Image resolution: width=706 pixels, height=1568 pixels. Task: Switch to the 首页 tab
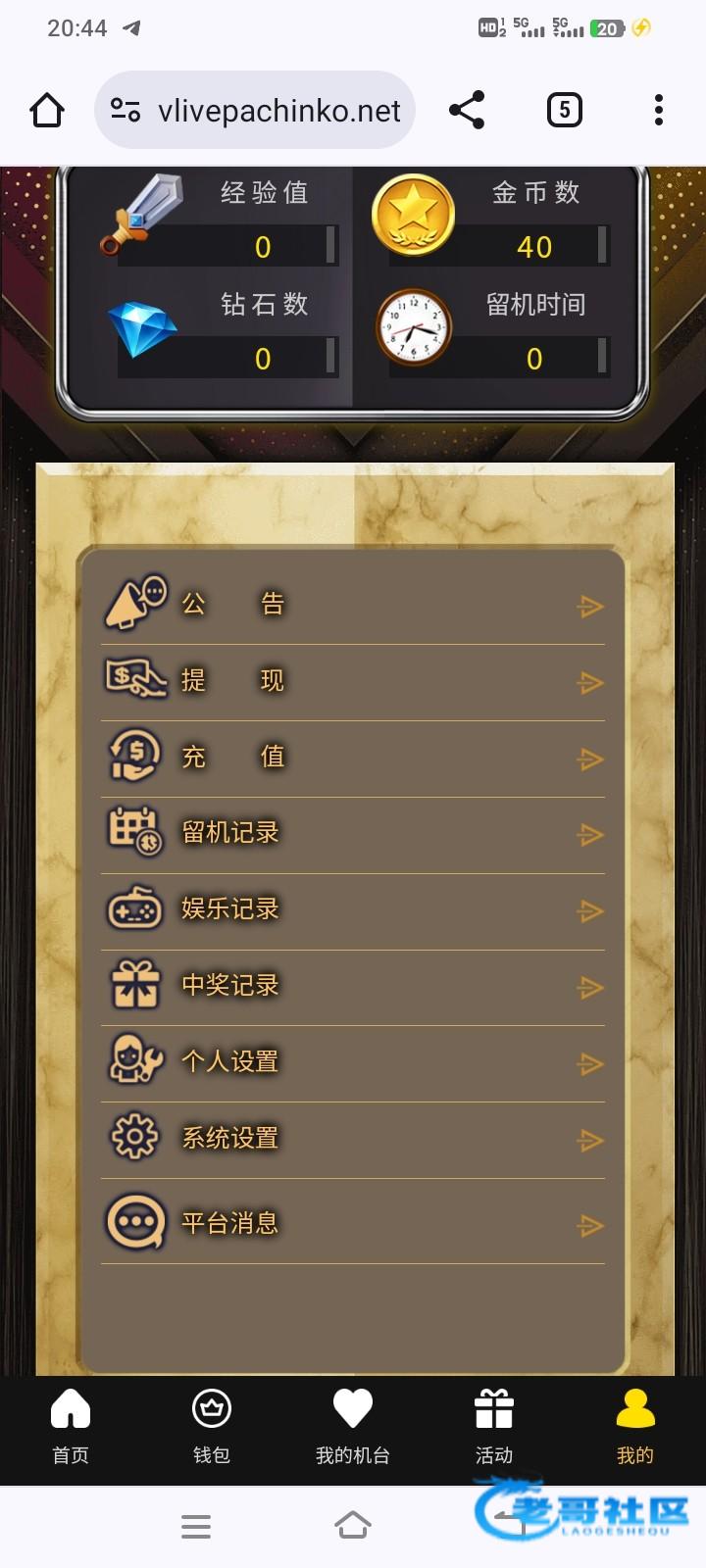tap(71, 1428)
